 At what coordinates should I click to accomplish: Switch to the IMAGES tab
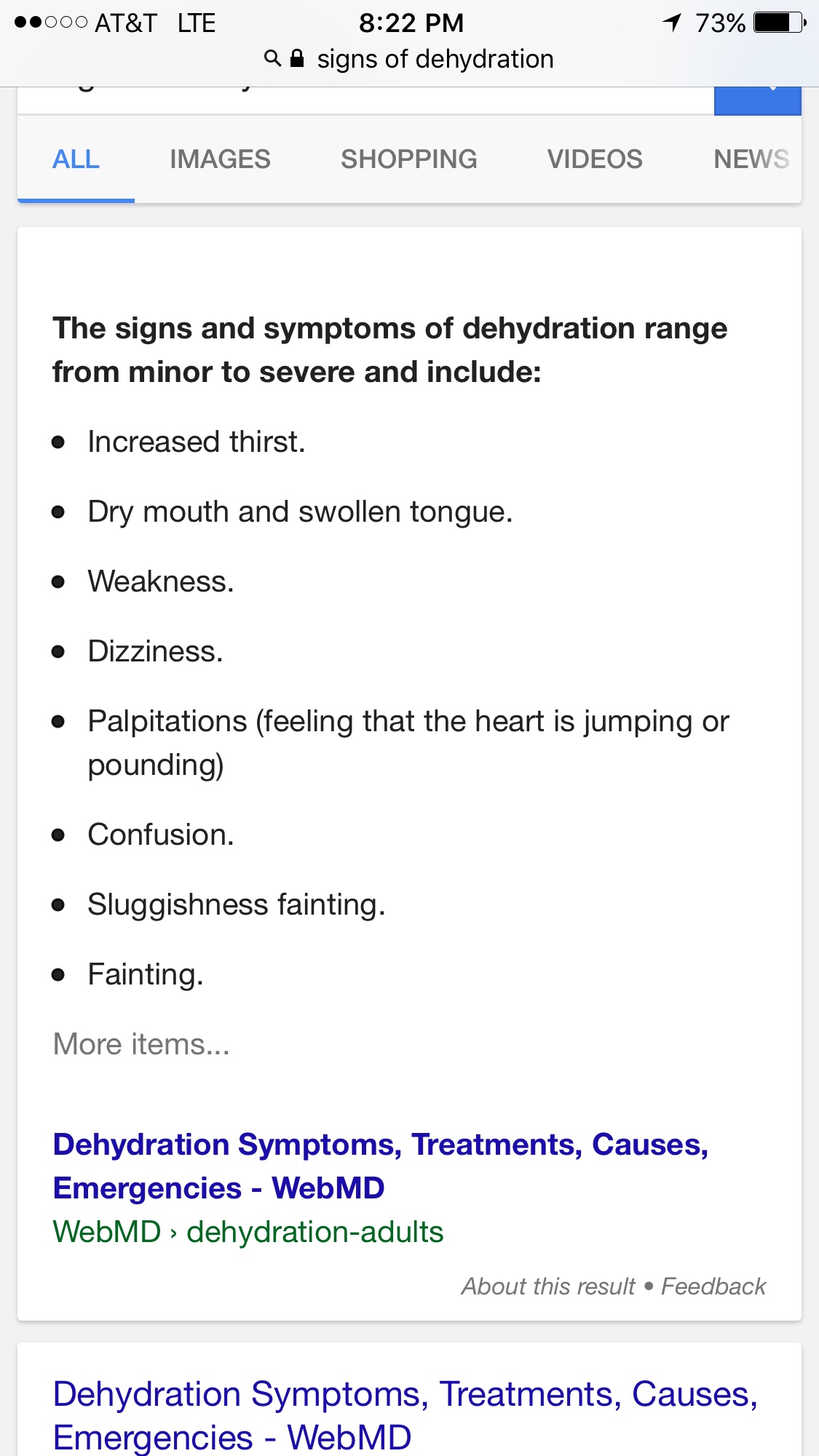coord(220,159)
